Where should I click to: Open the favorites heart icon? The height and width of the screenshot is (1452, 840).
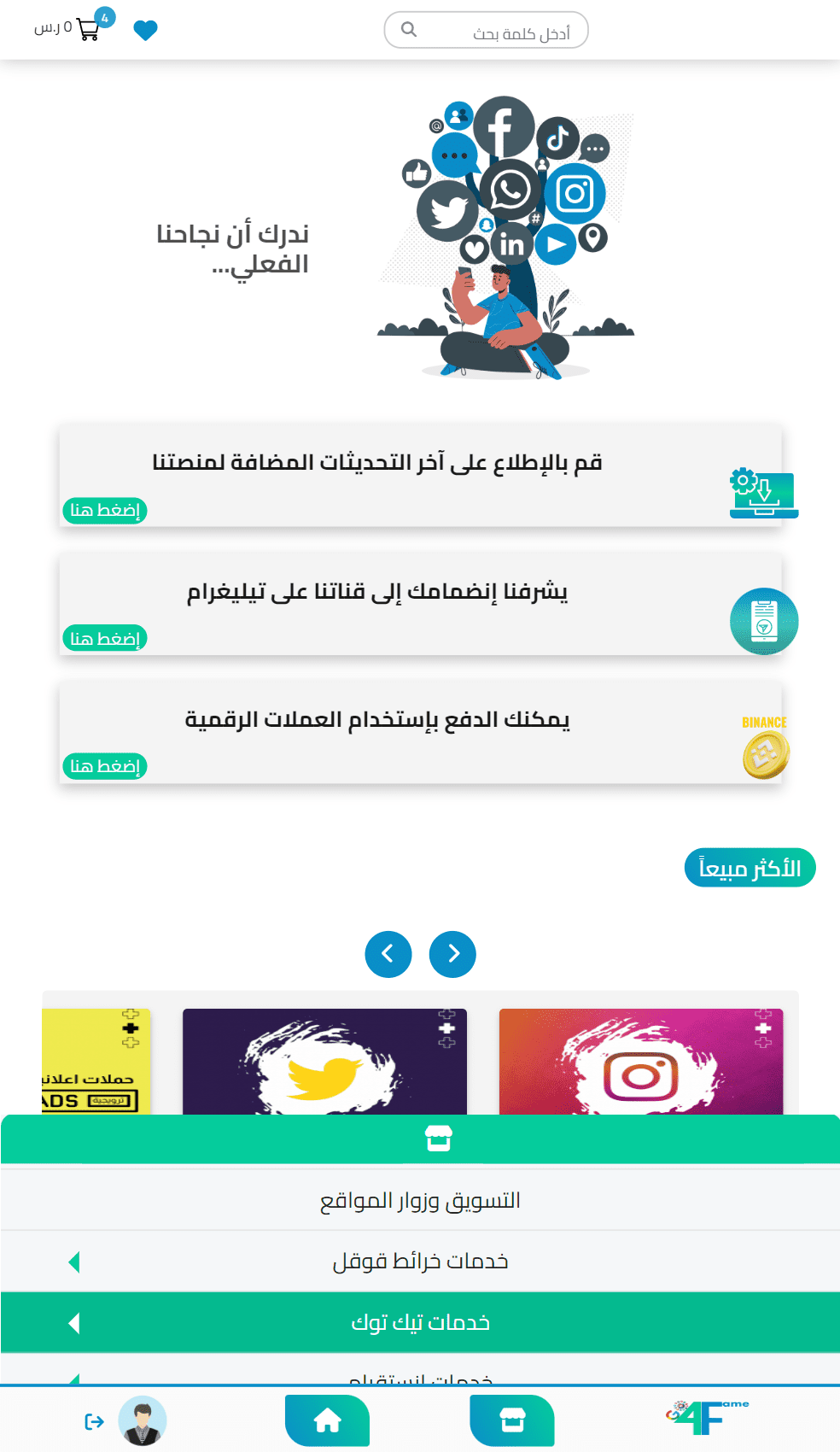click(x=146, y=31)
